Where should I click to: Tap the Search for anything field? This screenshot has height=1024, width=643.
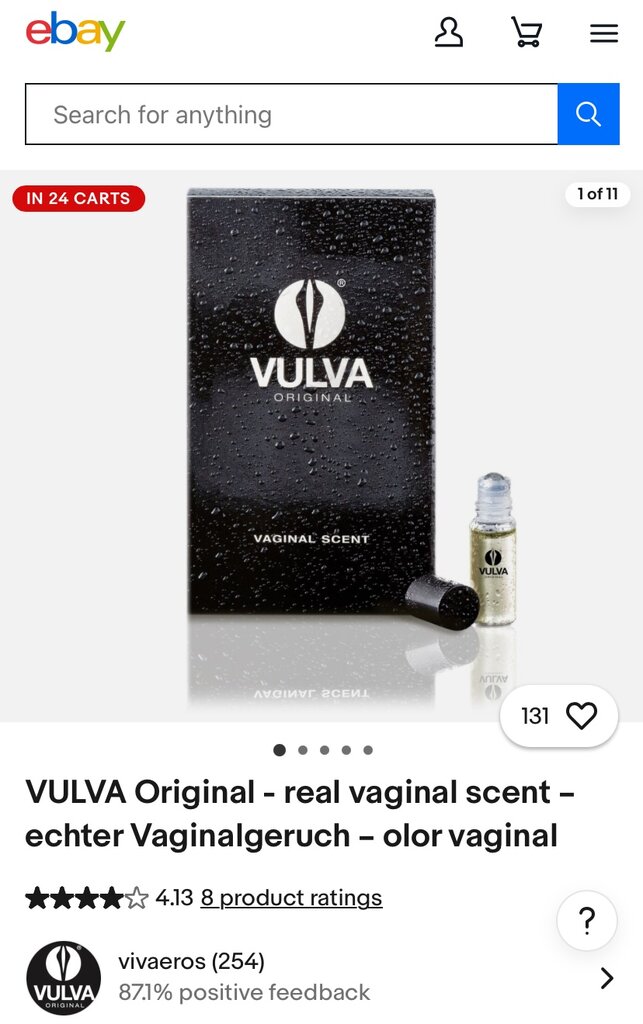click(290, 115)
